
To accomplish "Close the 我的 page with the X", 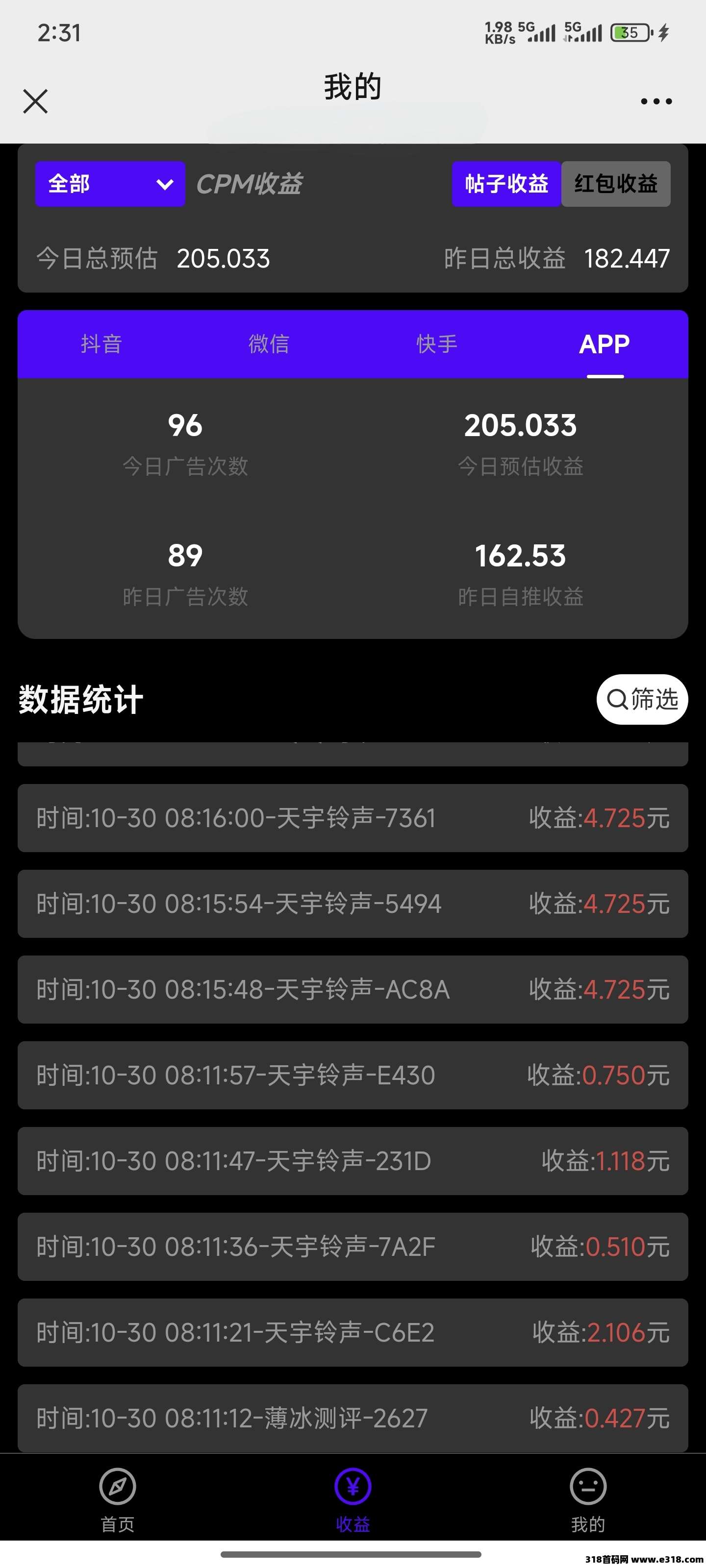I will point(35,101).
